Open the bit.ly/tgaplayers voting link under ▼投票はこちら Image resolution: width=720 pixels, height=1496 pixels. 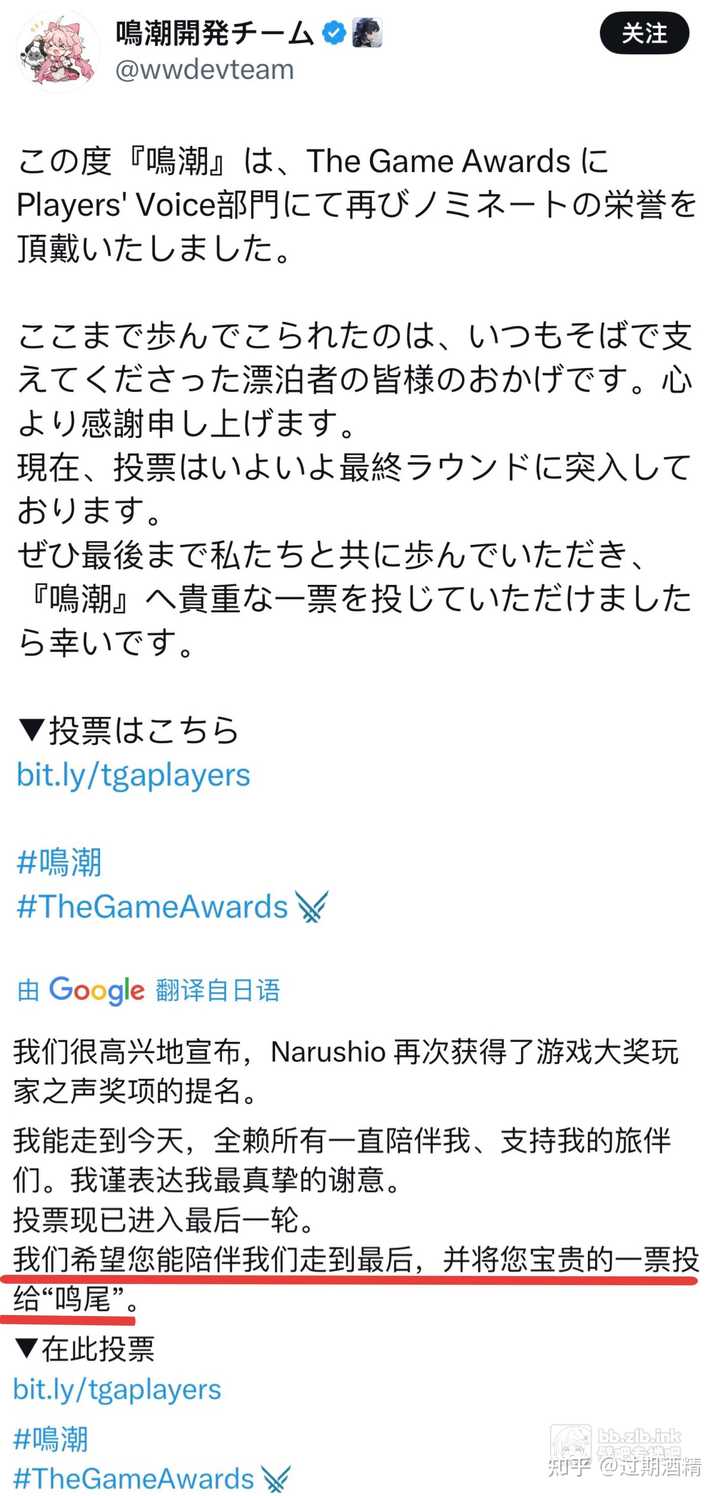click(132, 775)
